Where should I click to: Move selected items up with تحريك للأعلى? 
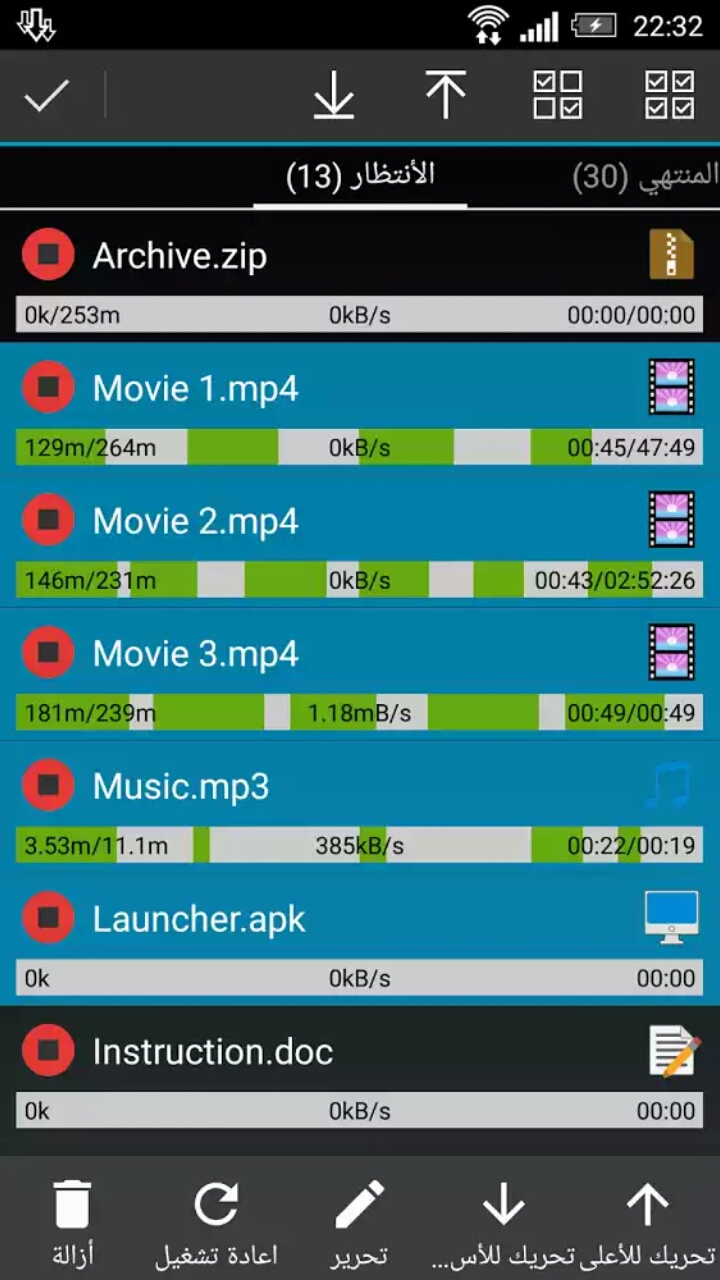648,1222
